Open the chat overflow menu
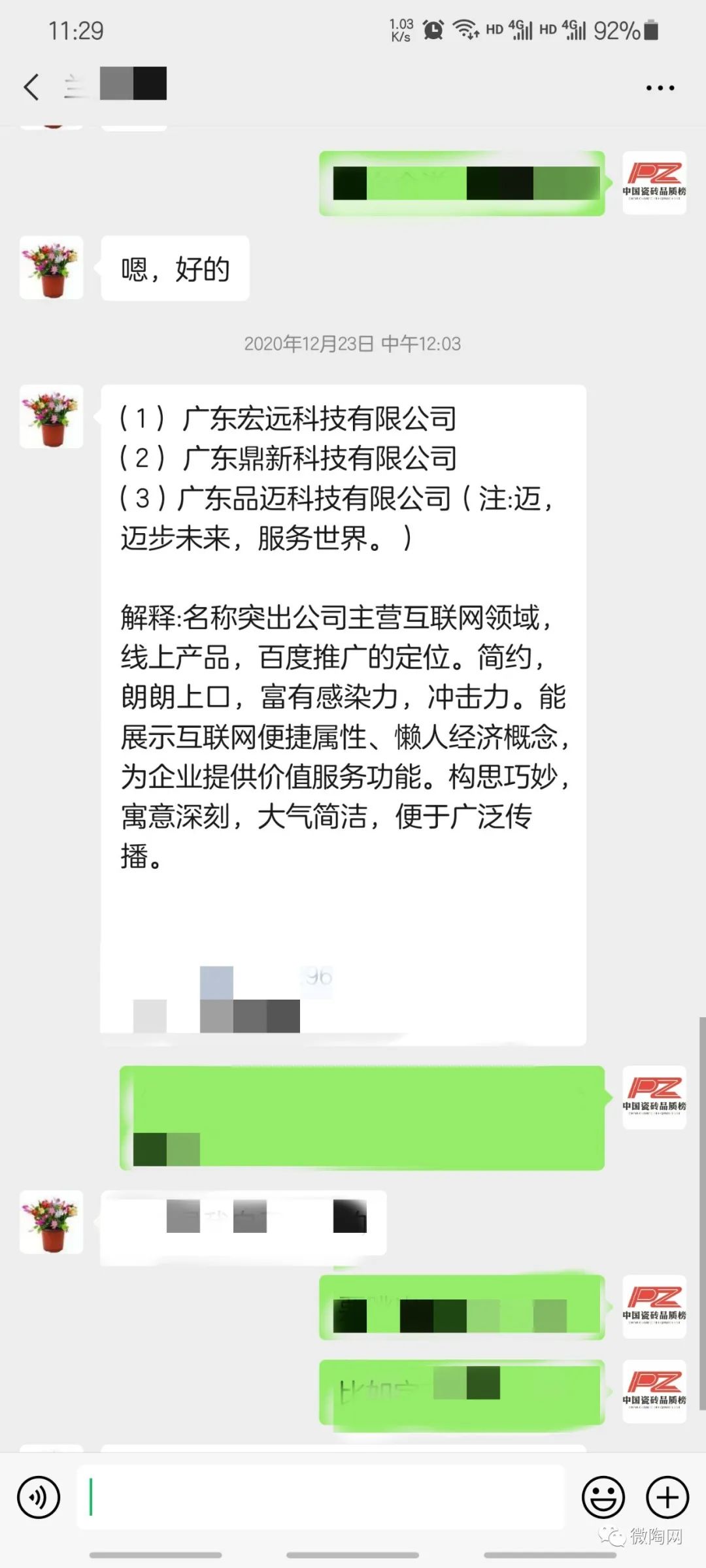This screenshot has height=1568, width=706. 660,88
